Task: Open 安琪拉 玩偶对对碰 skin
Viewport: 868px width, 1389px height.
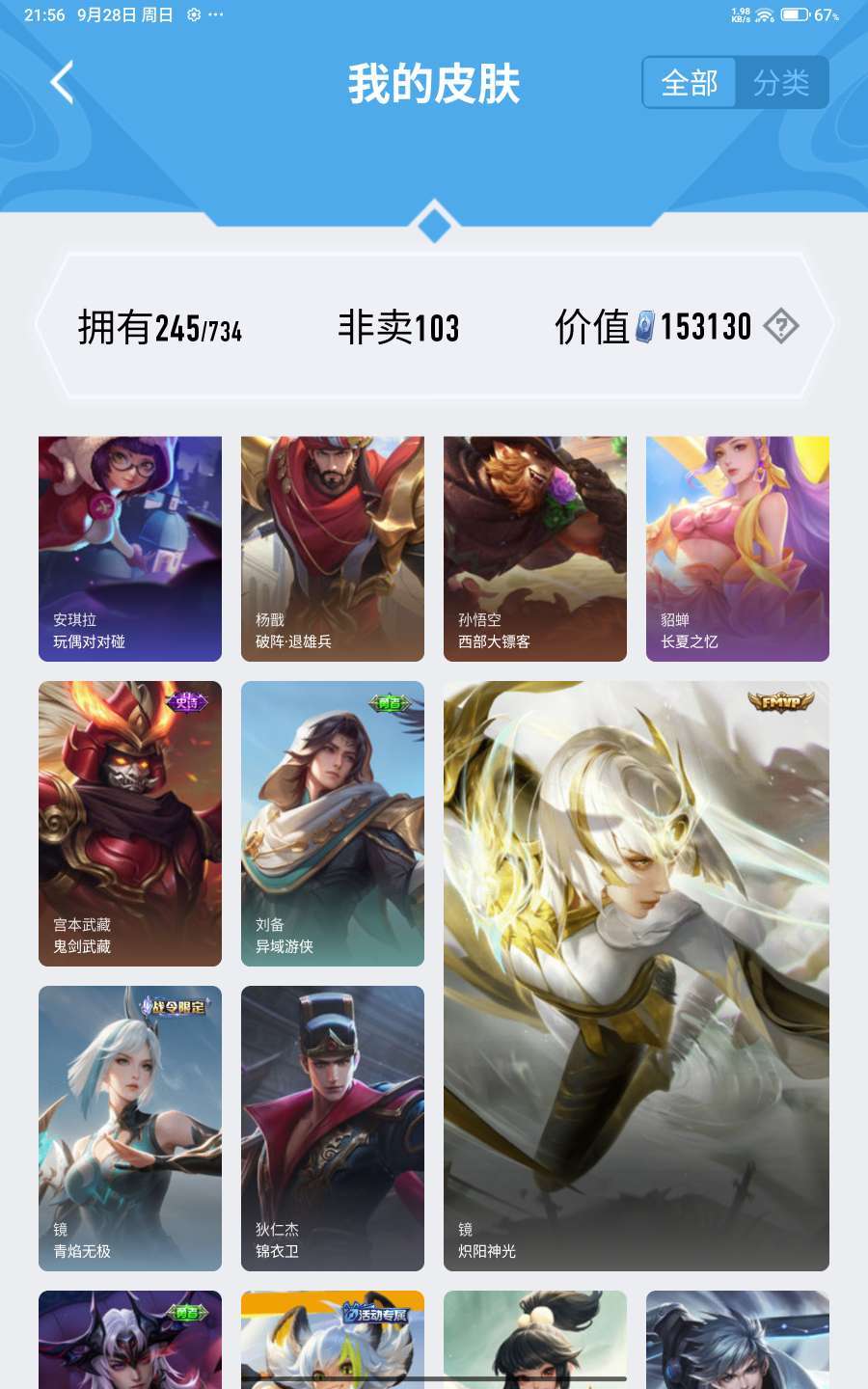Action: point(130,548)
